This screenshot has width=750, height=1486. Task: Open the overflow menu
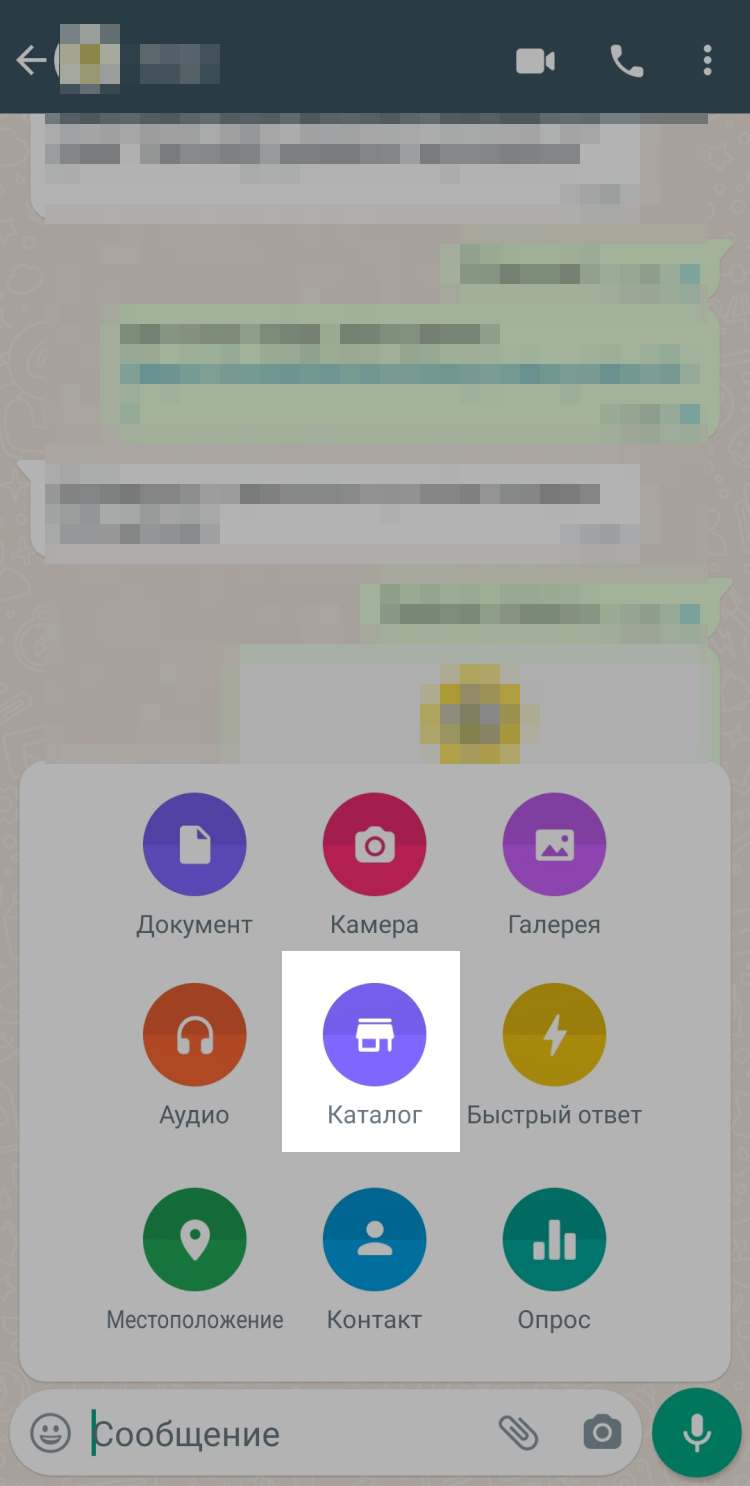(707, 62)
